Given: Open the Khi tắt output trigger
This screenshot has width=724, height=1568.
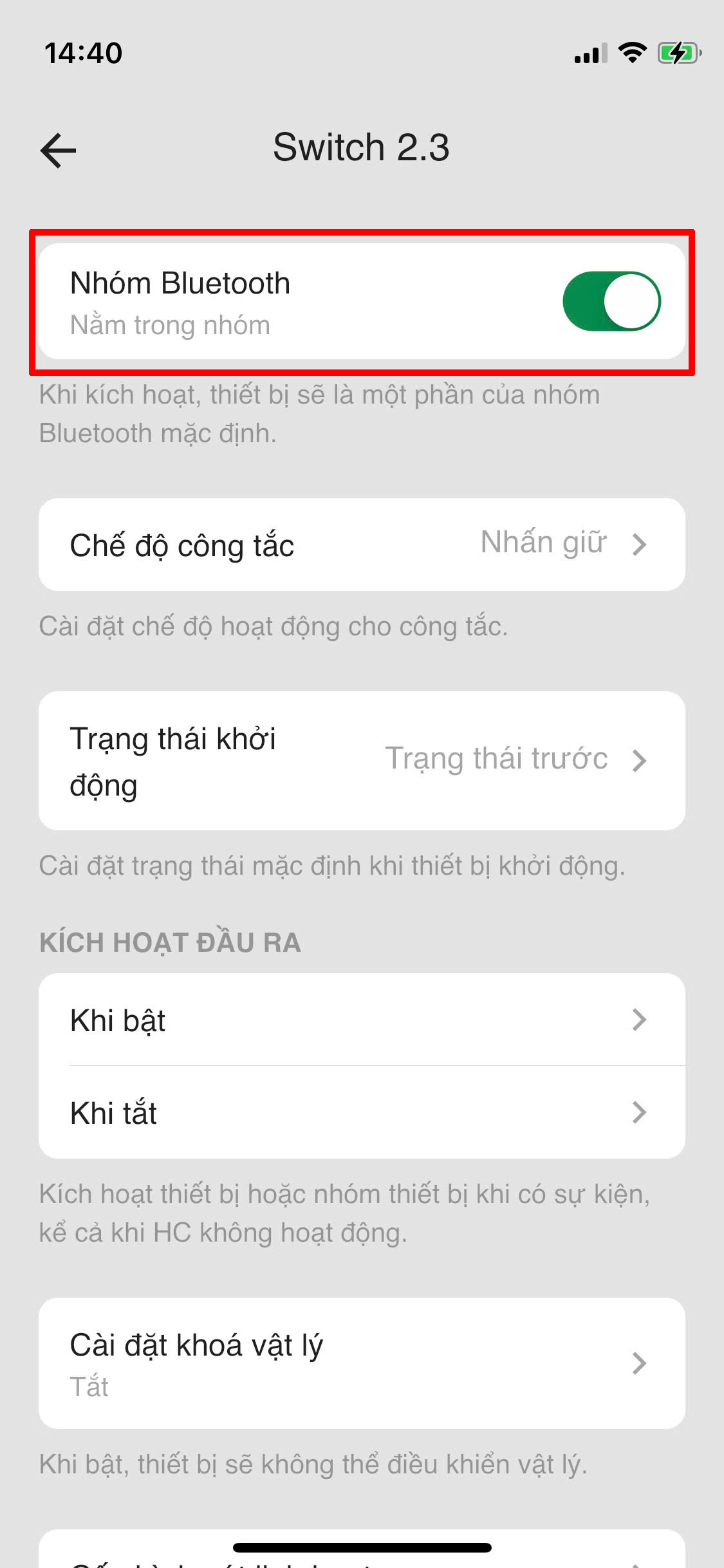Looking at the screenshot, I should [x=362, y=1112].
